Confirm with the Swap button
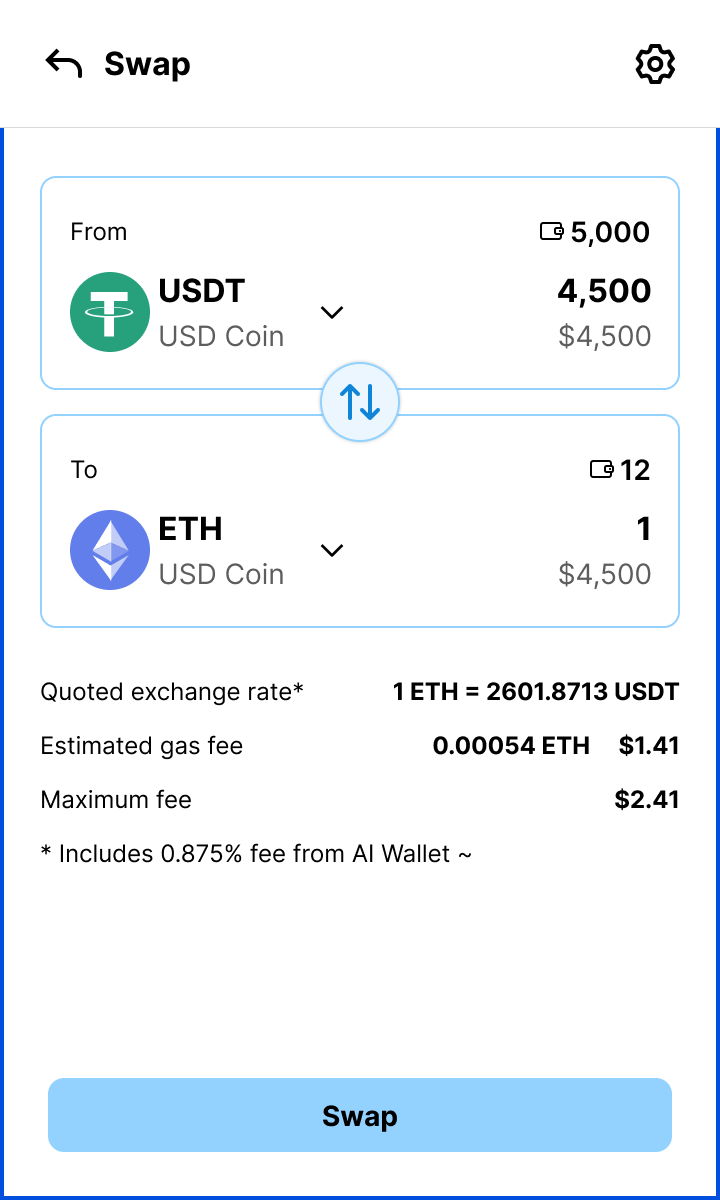 pyautogui.click(x=360, y=1115)
